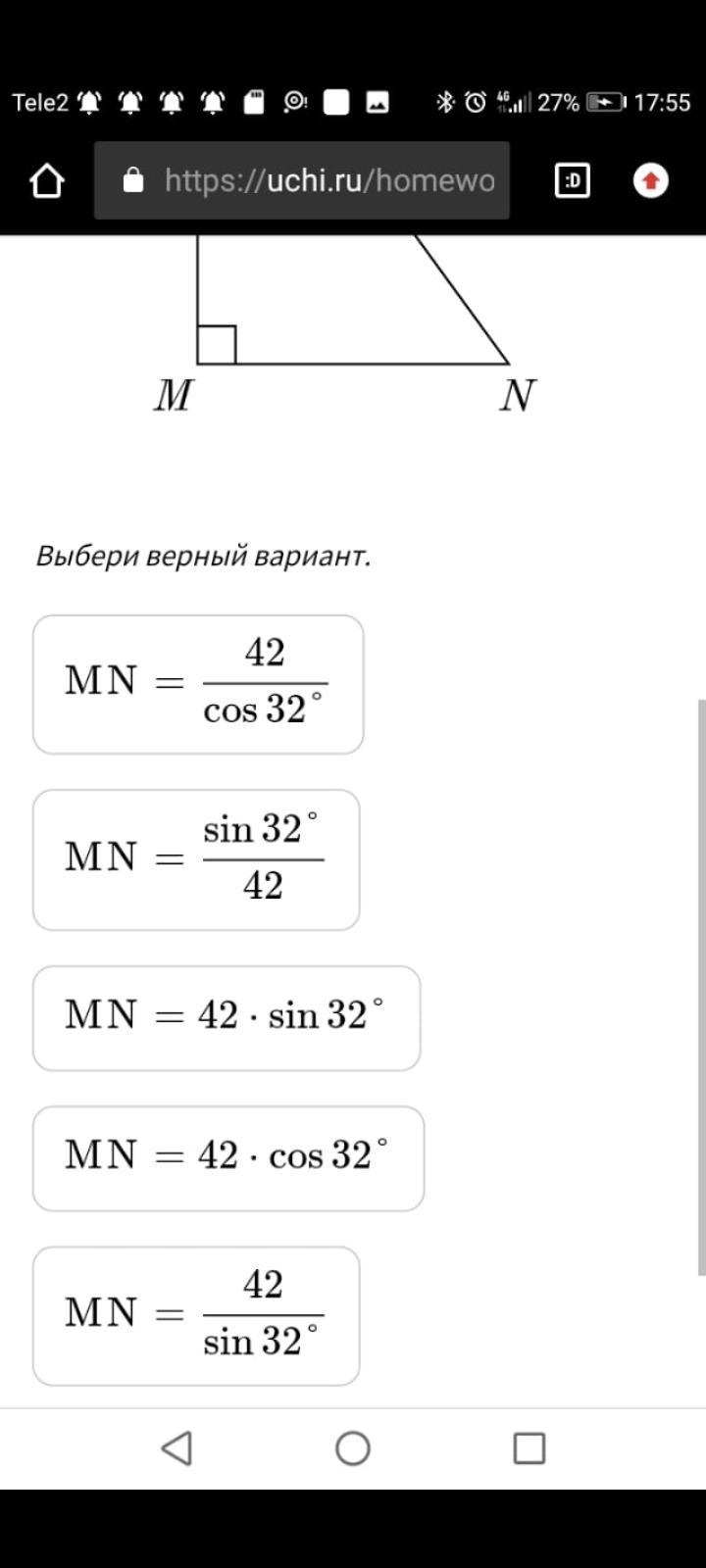Go to browser home page
Screen dimensions: 706x1568
pos(46,180)
